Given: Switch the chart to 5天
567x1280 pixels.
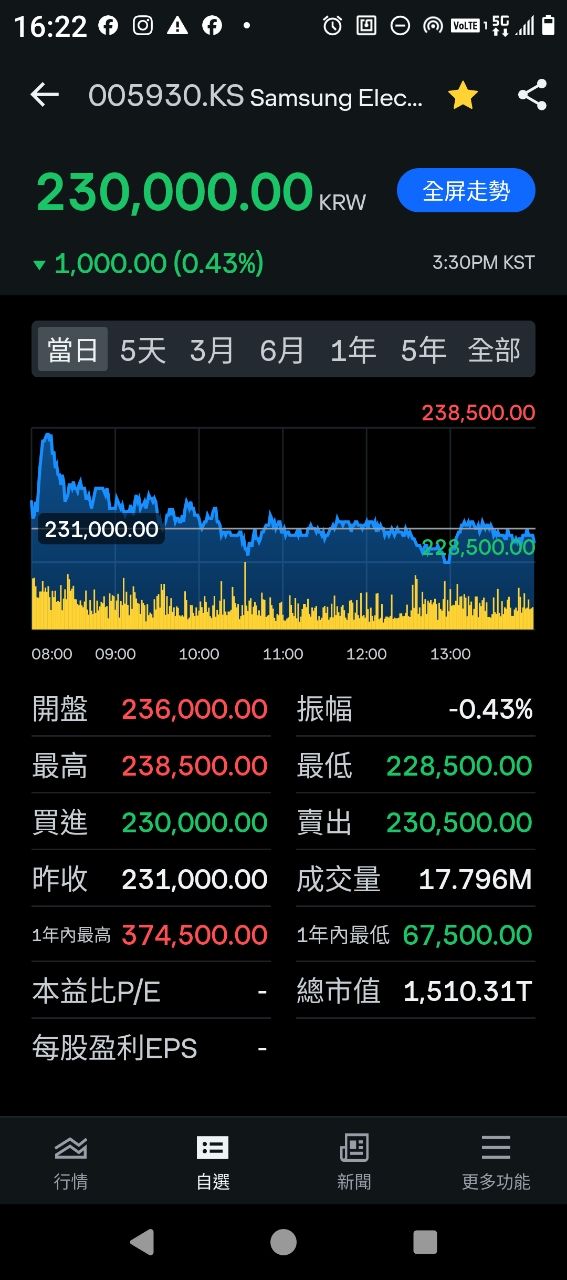Looking at the screenshot, I should pos(143,350).
